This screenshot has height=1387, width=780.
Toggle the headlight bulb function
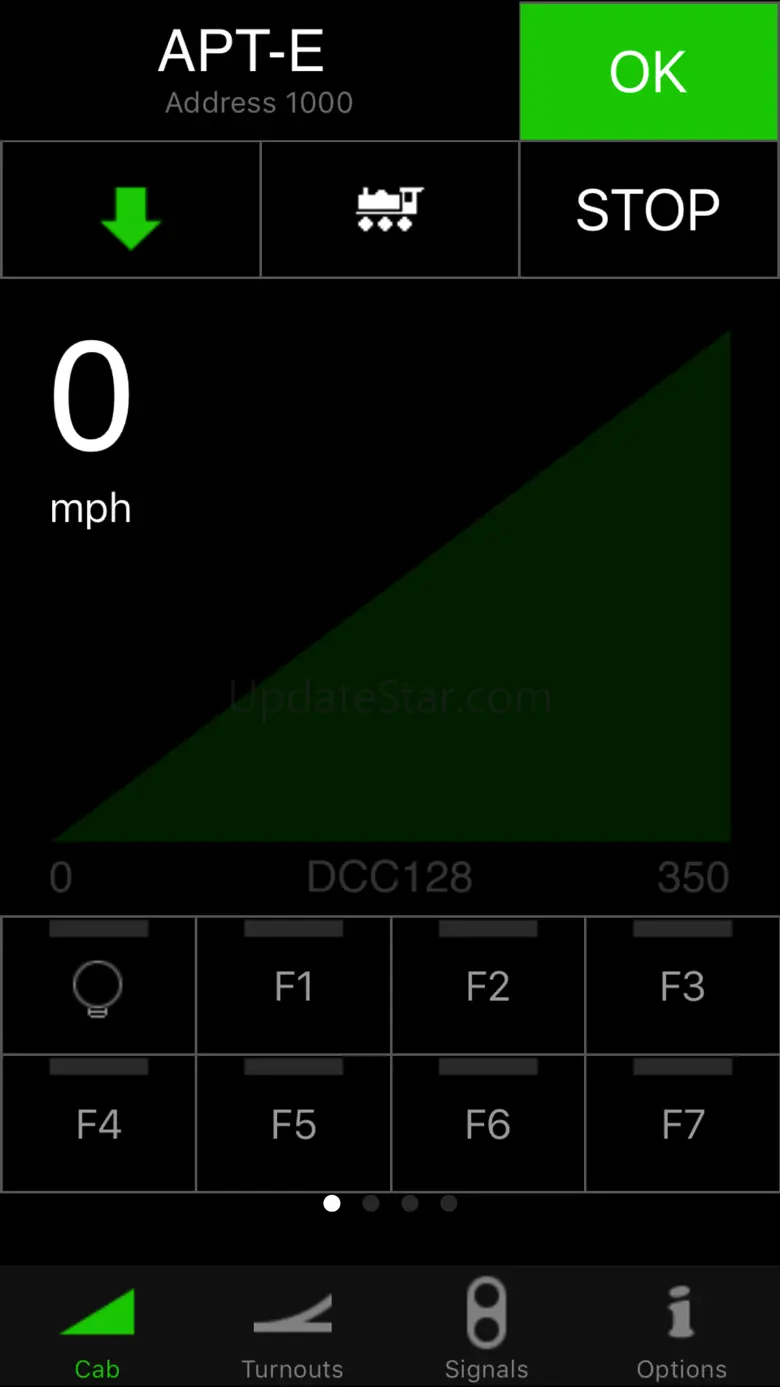[x=98, y=988]
